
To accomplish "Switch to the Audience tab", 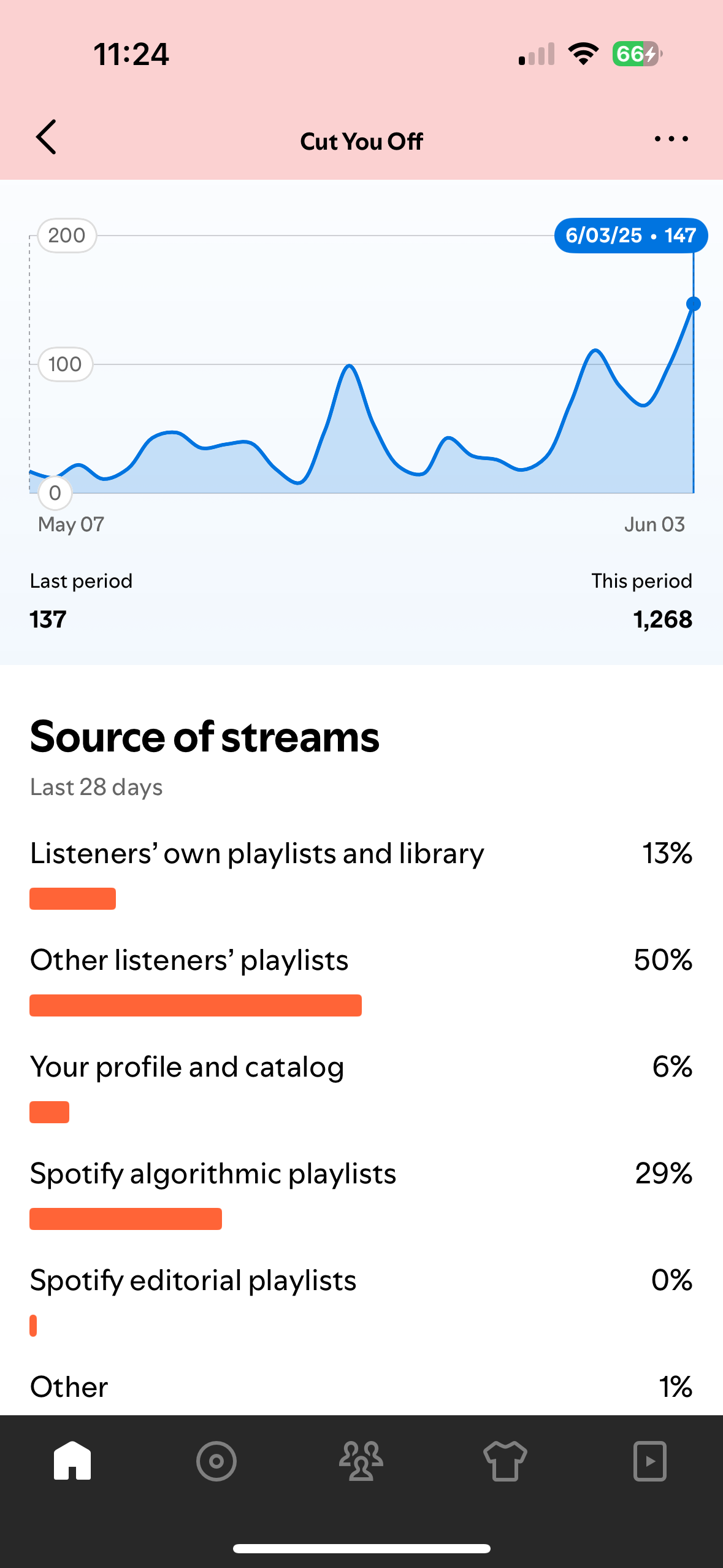I will pyautogui.click(x=361, y=1461).
